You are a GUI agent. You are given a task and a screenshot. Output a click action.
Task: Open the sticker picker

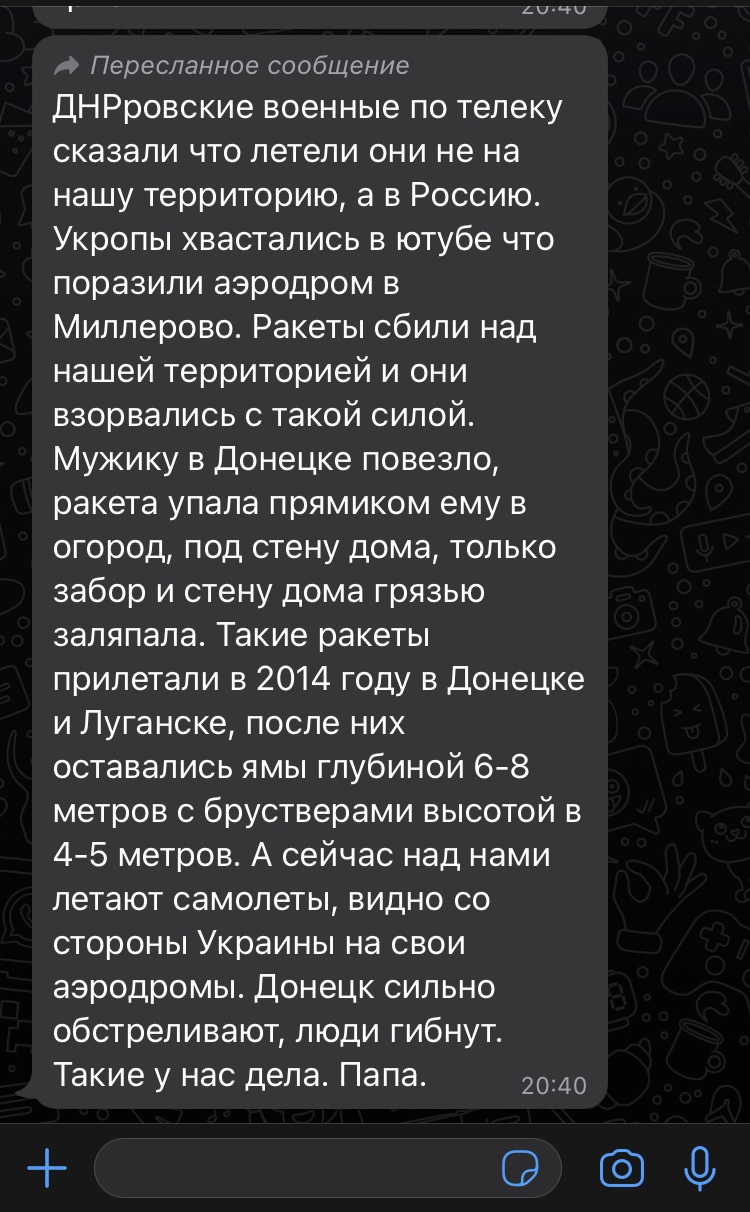point(521,1168)
